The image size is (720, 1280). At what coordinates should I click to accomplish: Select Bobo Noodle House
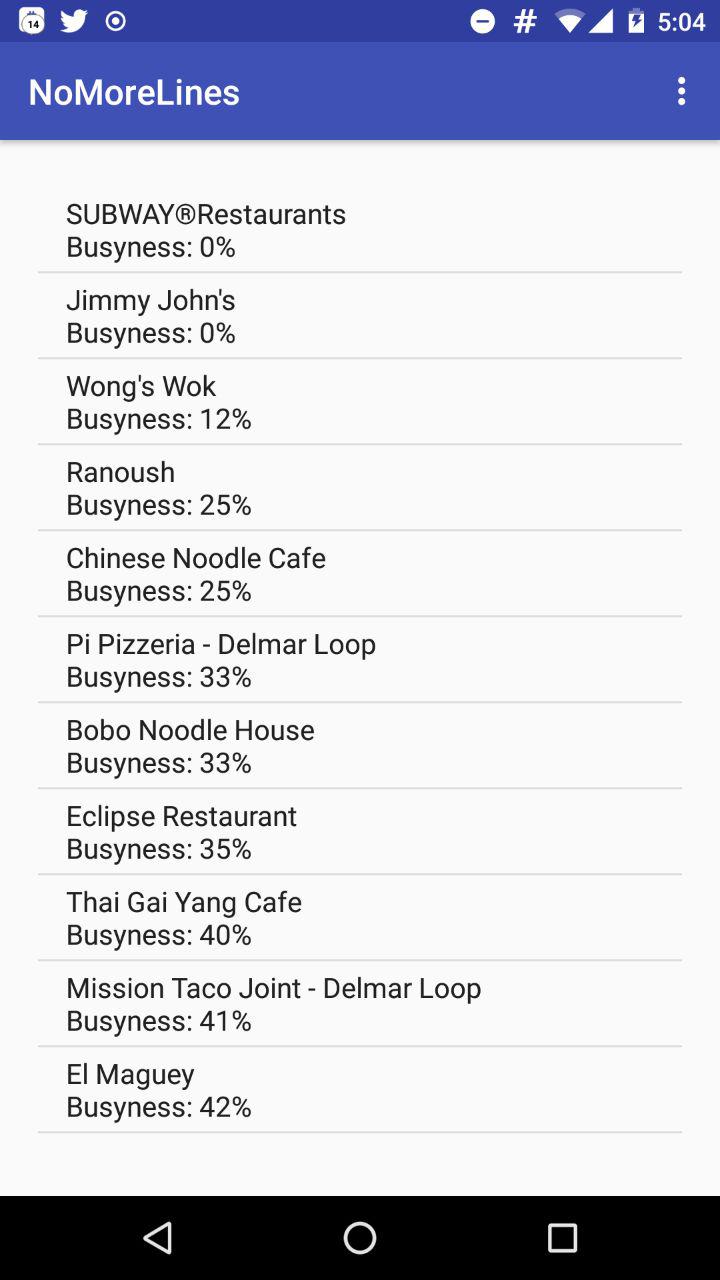(x=360, y=746)
